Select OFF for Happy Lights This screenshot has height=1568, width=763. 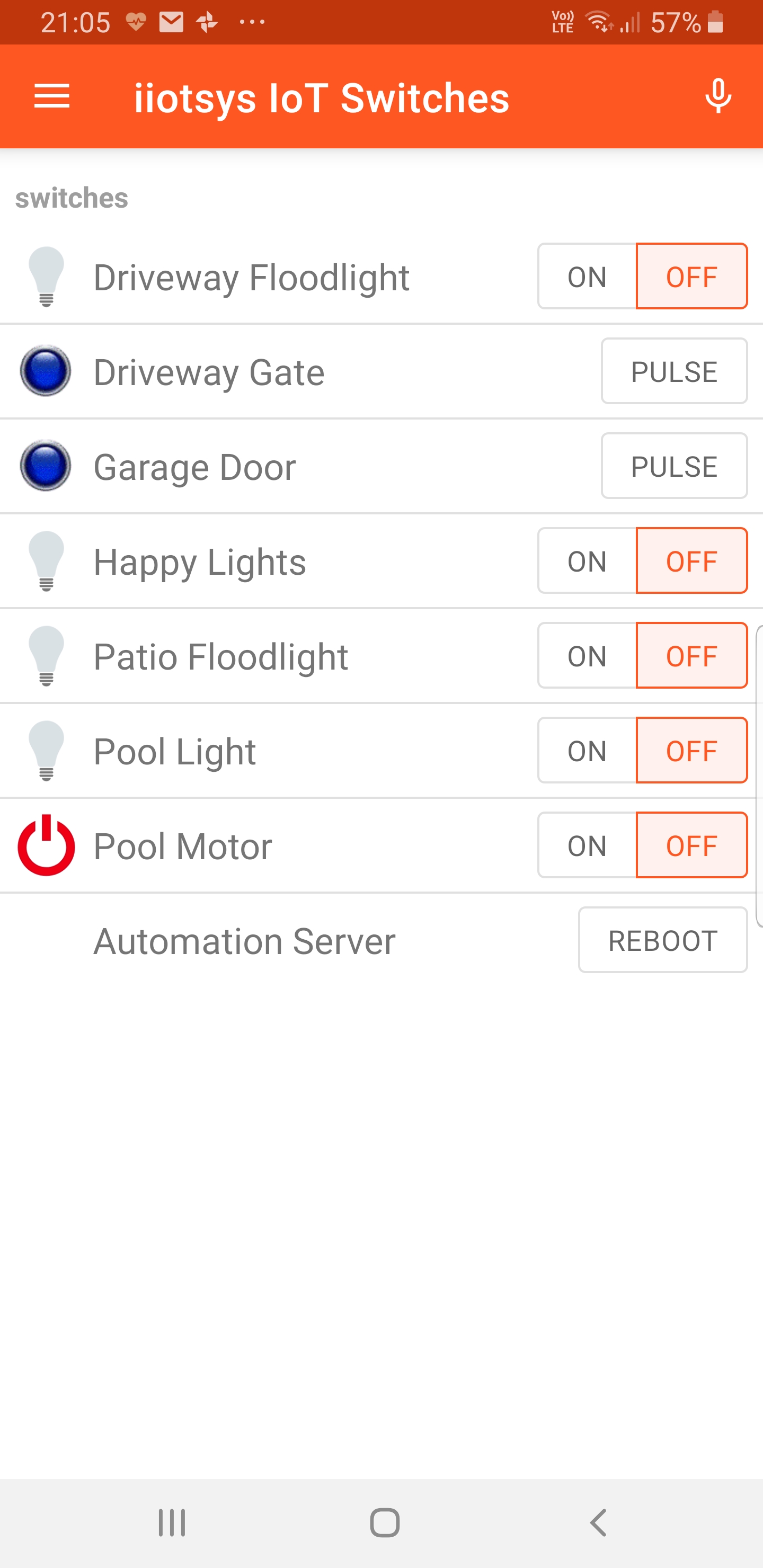coord(692,560)
